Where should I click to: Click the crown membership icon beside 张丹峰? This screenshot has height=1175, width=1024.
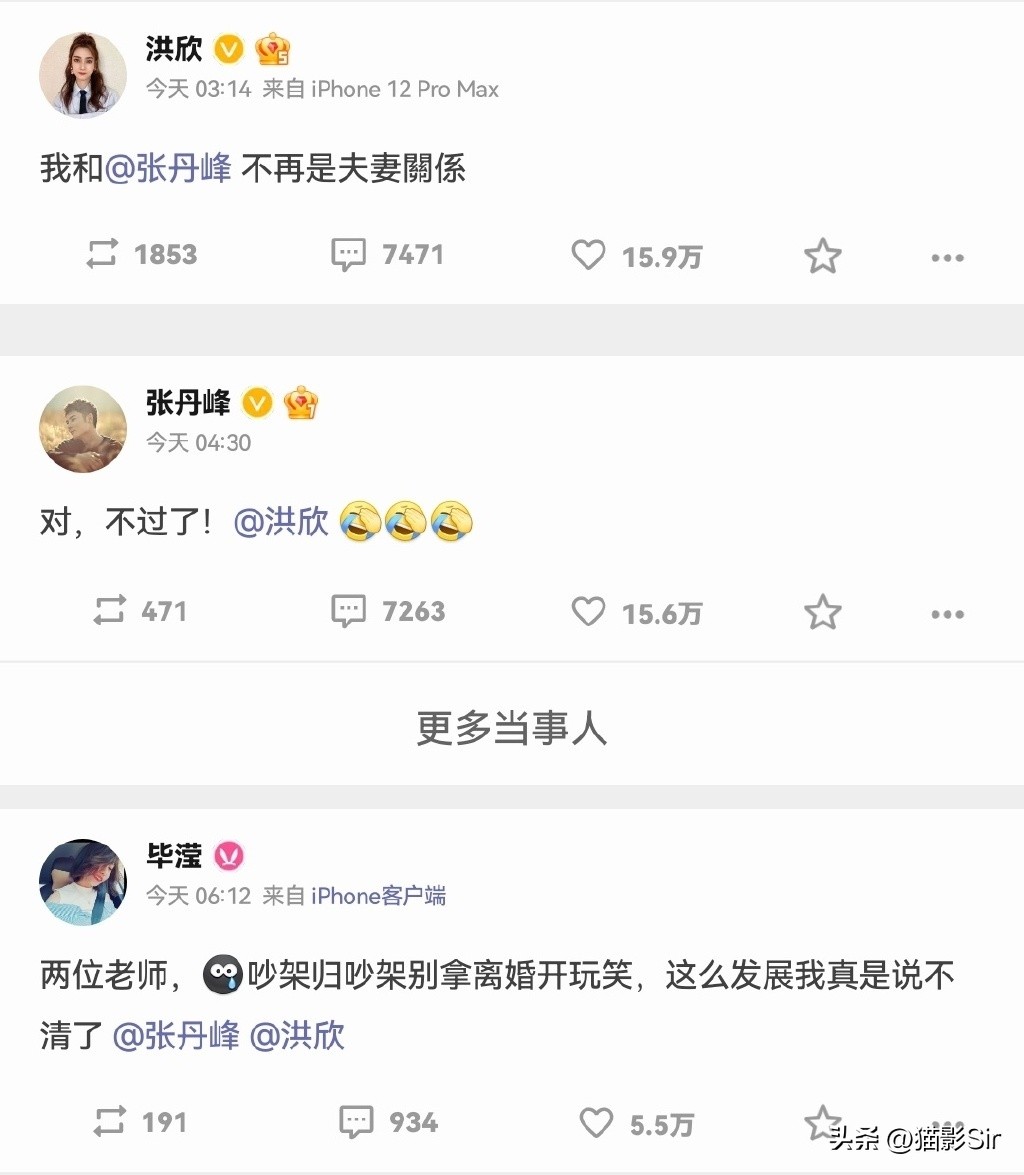click(302, 402)
